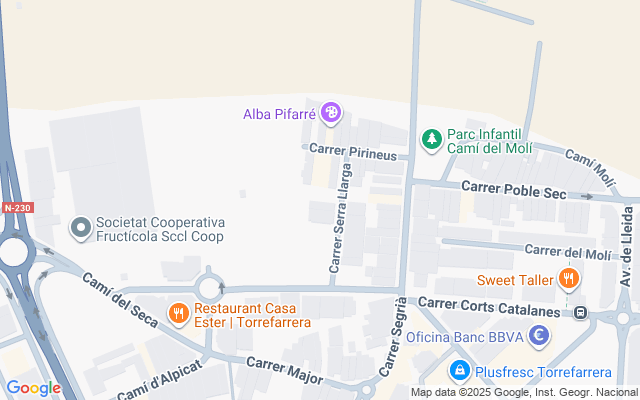This screenshot has height=400, width=640.
Task: Open Oficina Banc BBVA marker
Action: (539, 336)
